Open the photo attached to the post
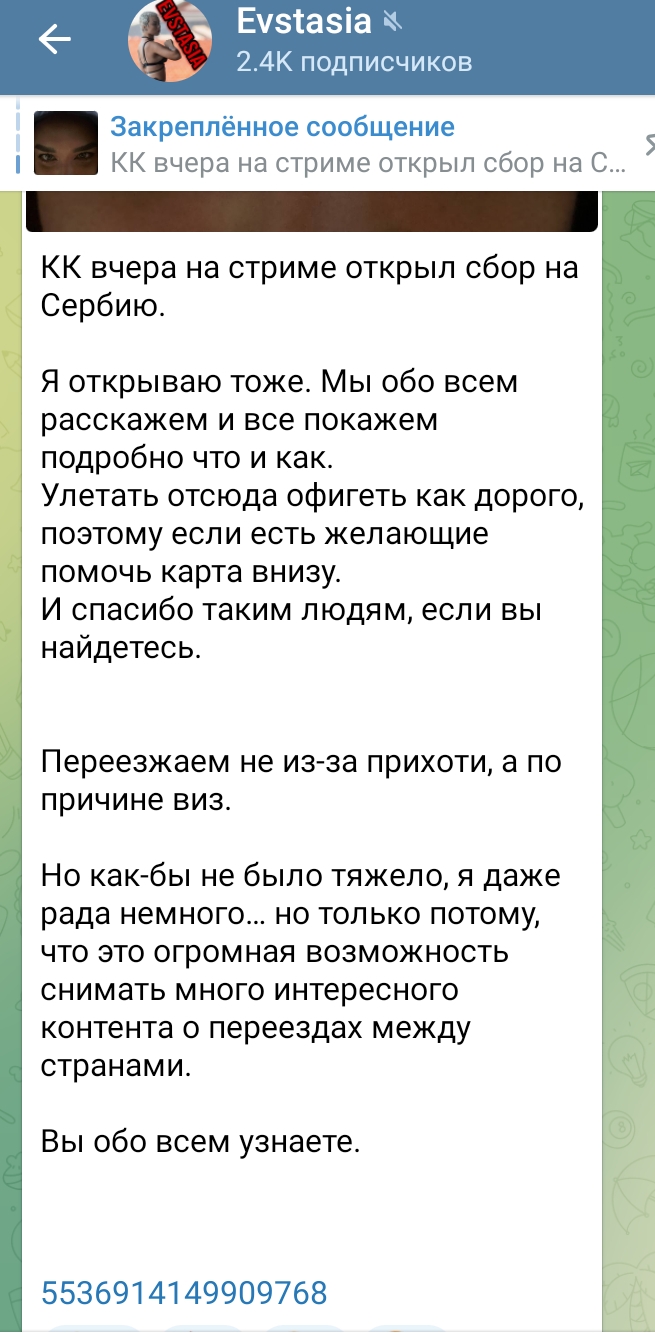655x1333 pixels. [311, 212]
